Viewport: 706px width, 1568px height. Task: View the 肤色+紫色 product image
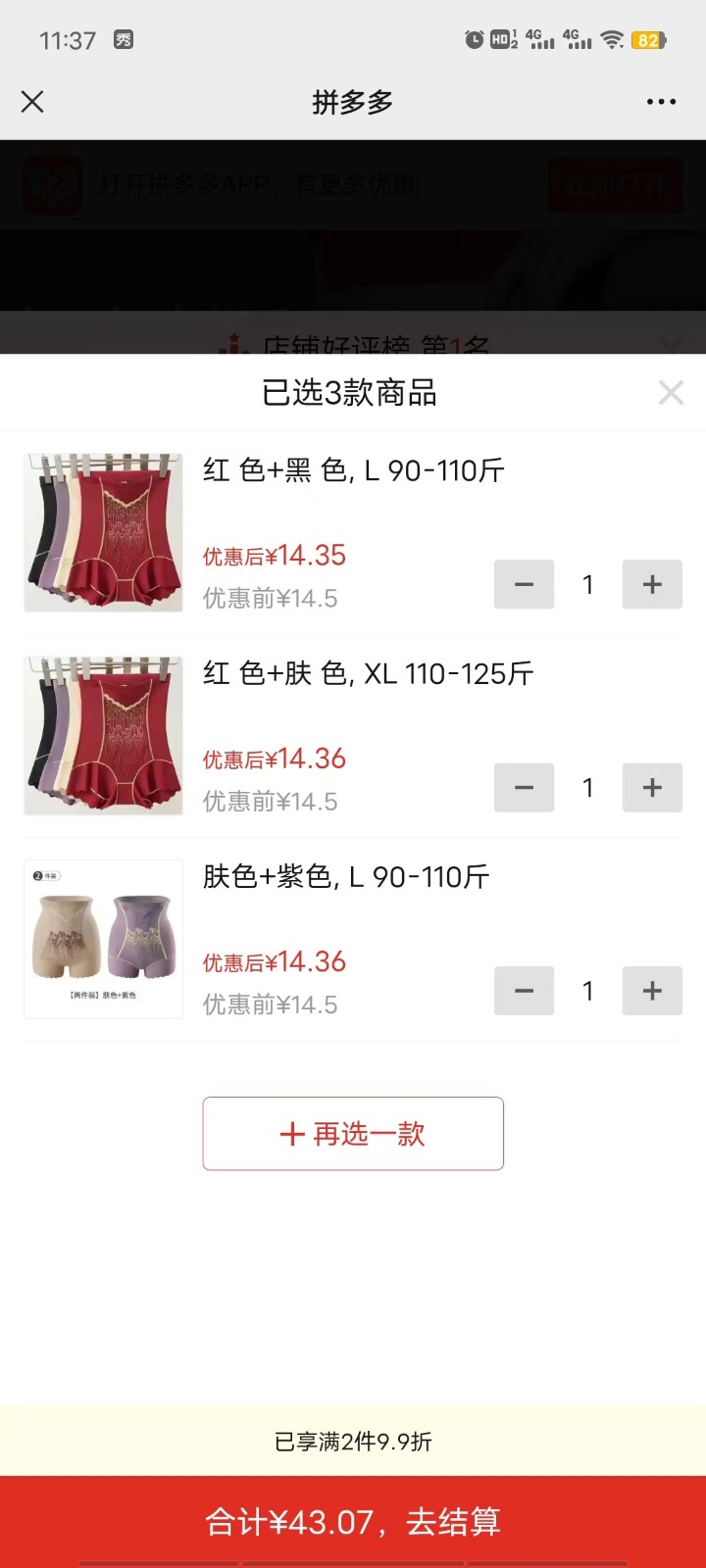point(104,939)
